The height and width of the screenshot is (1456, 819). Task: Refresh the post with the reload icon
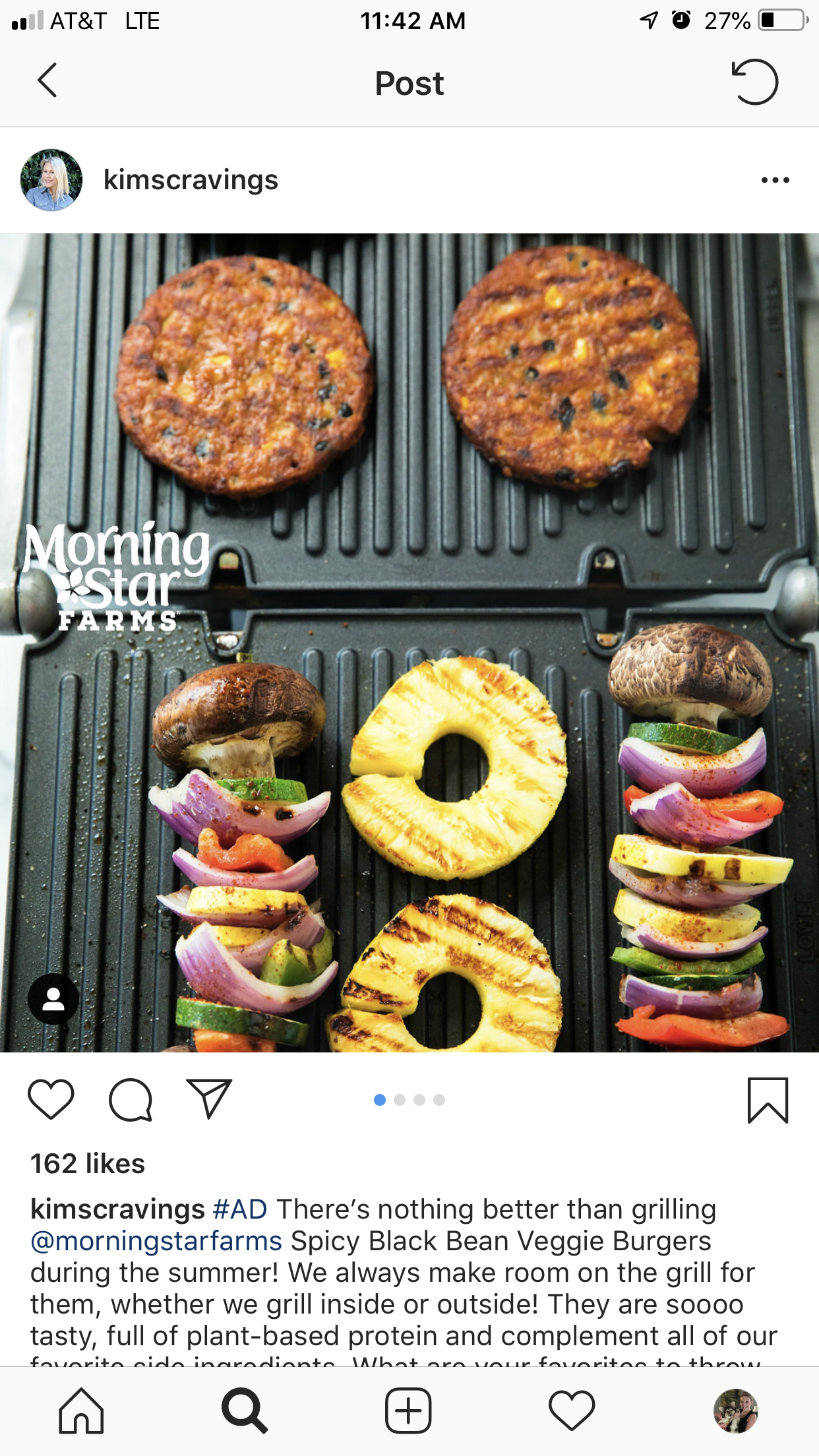(x=755, y=82)
